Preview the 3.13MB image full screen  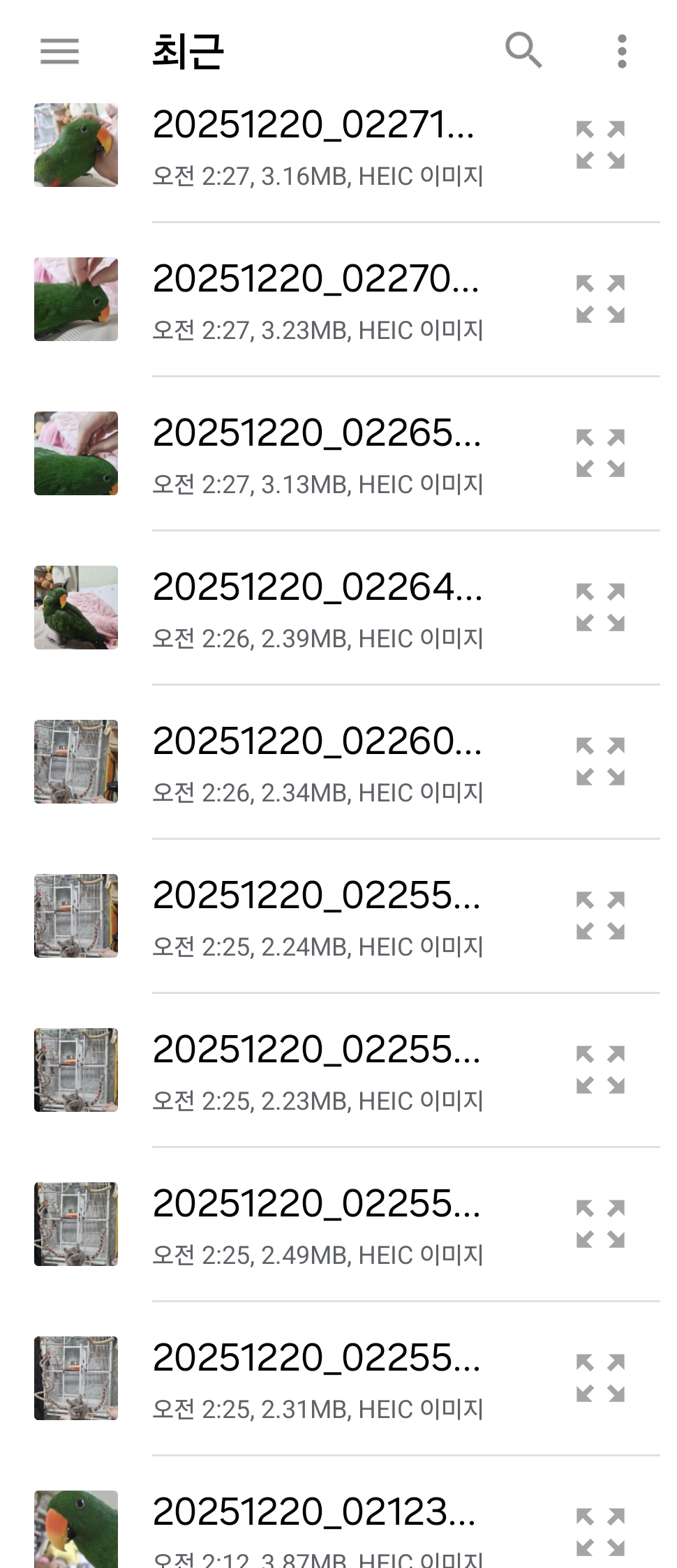coord(600,453)
